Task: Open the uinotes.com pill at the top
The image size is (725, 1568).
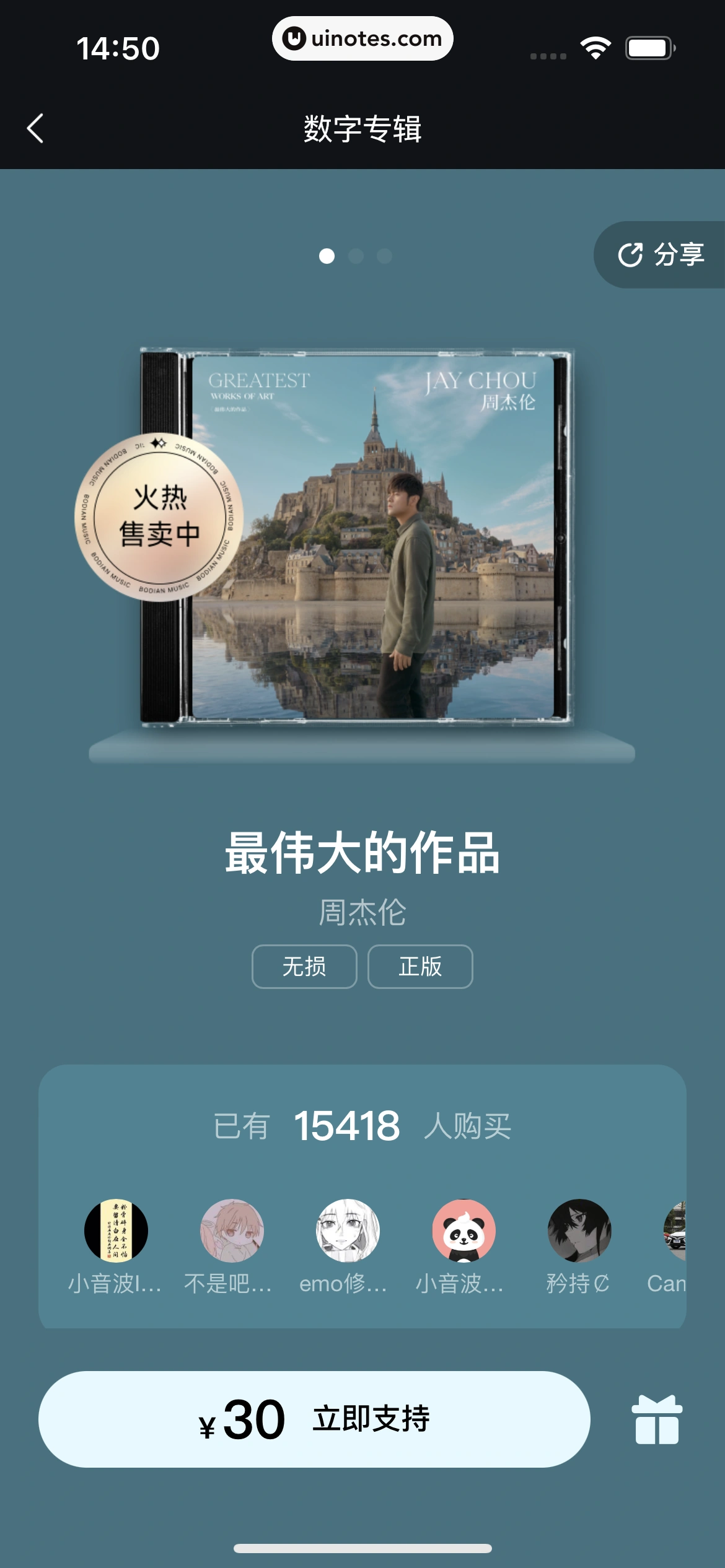Action: click(x=362, y=38)
